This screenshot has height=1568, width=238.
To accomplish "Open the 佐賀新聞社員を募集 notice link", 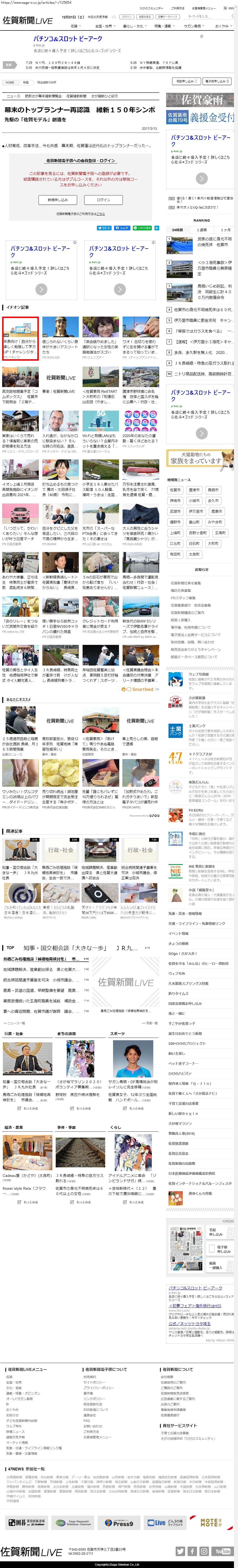I will click(x=186, y=582).
